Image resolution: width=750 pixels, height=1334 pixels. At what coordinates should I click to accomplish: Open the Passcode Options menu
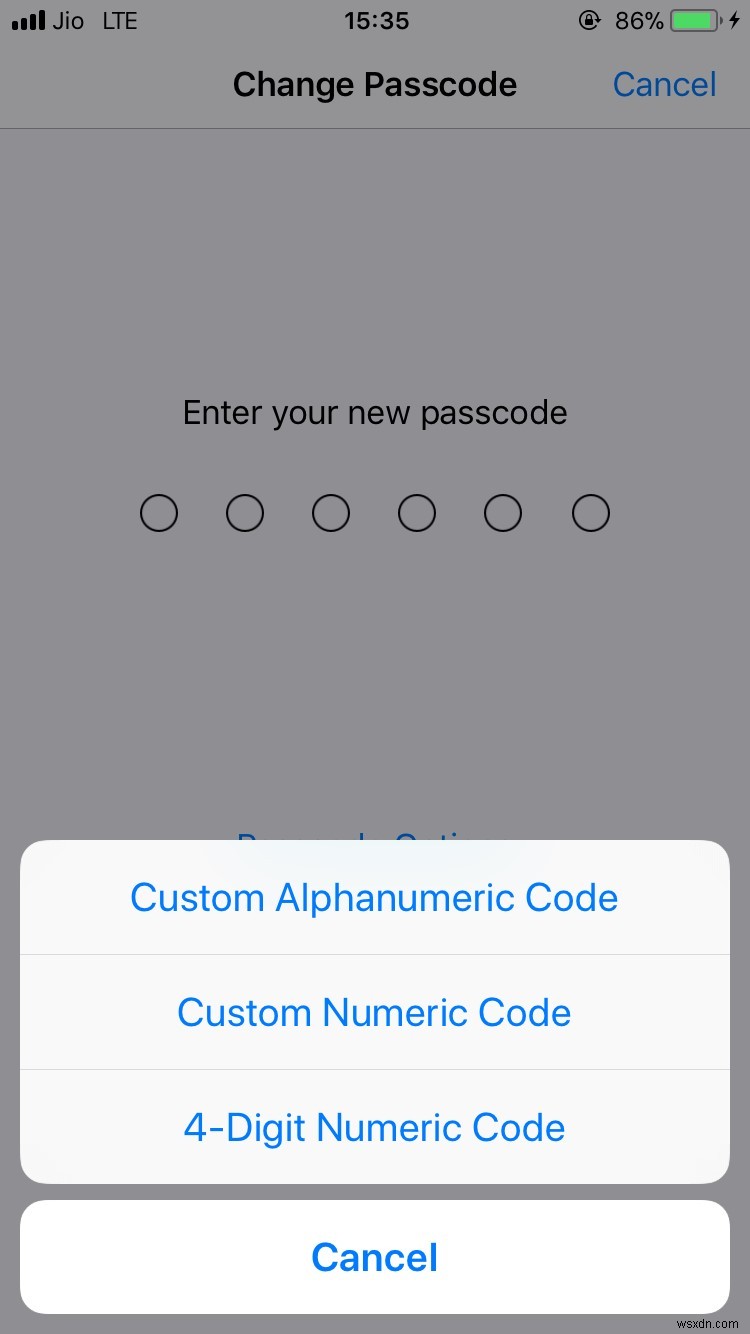tap(375, 843)
